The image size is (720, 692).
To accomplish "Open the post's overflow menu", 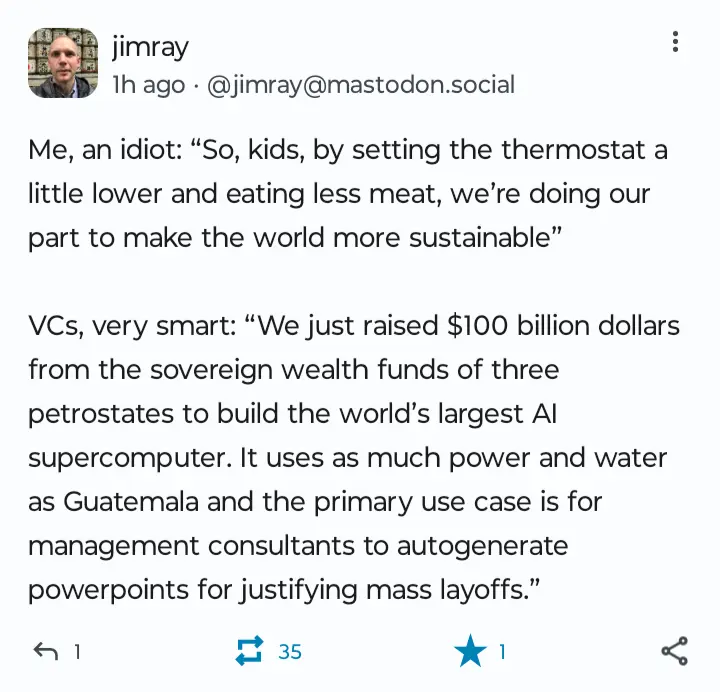I will pyautogui.click(x=676, y=42).
